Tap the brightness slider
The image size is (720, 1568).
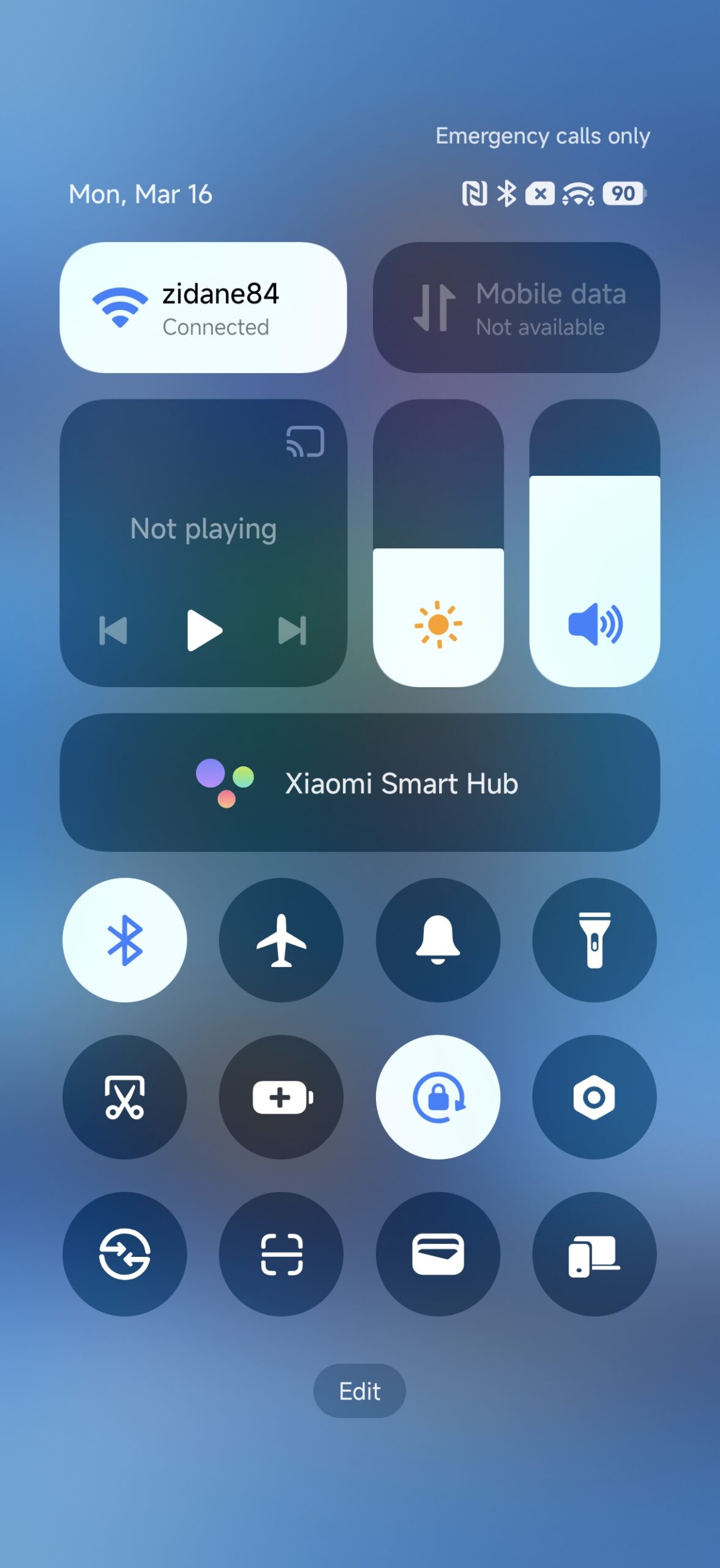tap(438, 543)
